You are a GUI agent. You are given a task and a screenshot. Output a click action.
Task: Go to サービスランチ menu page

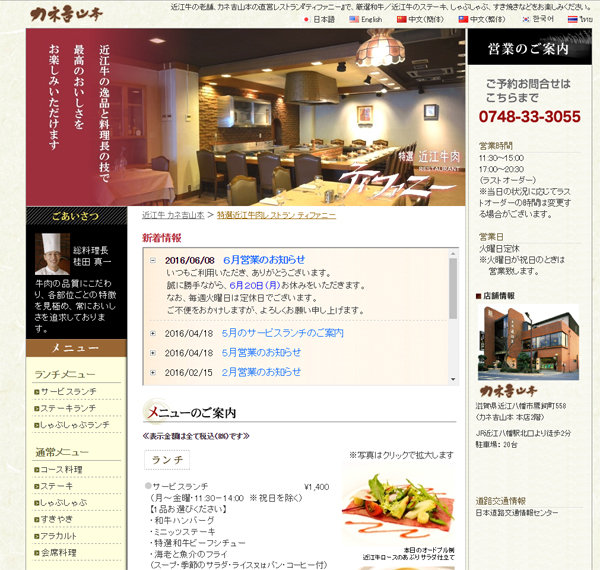(x=70, y=391)
